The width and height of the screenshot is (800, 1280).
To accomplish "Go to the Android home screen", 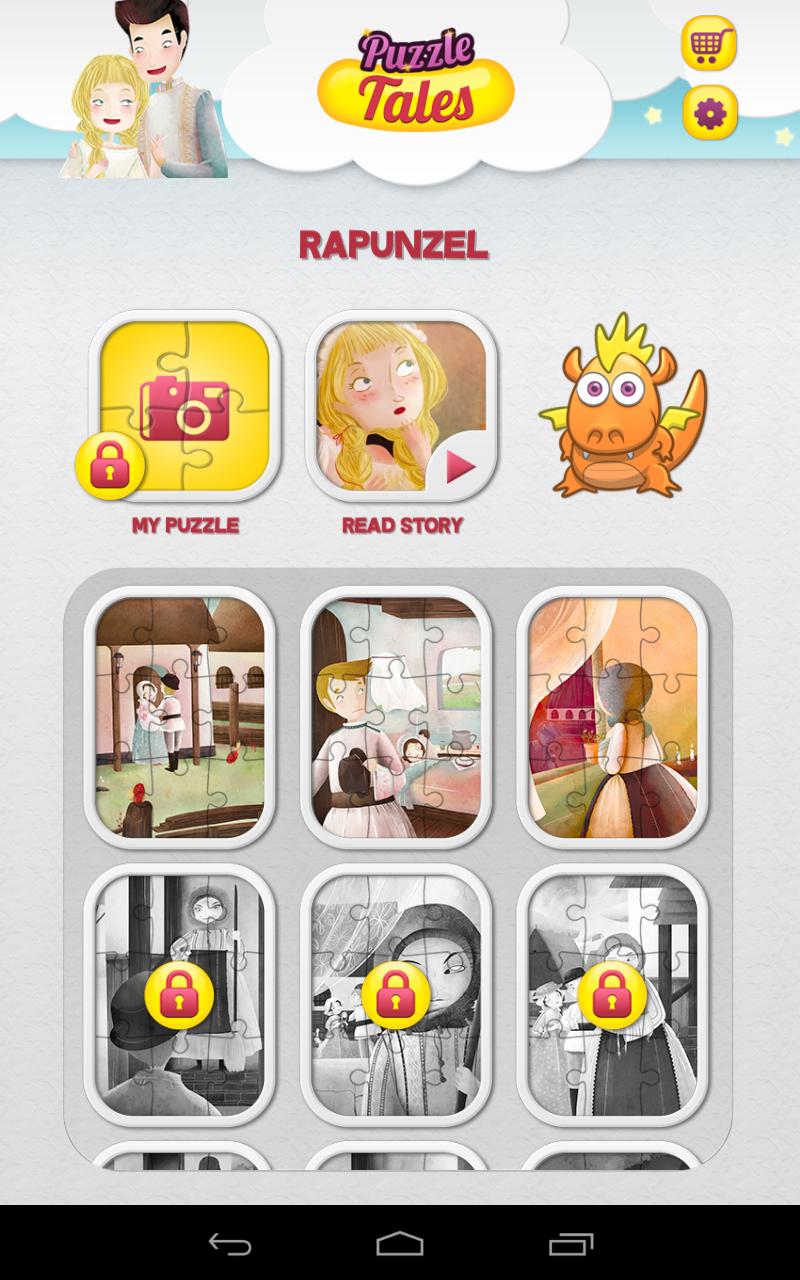I will tap(400, 1244).
